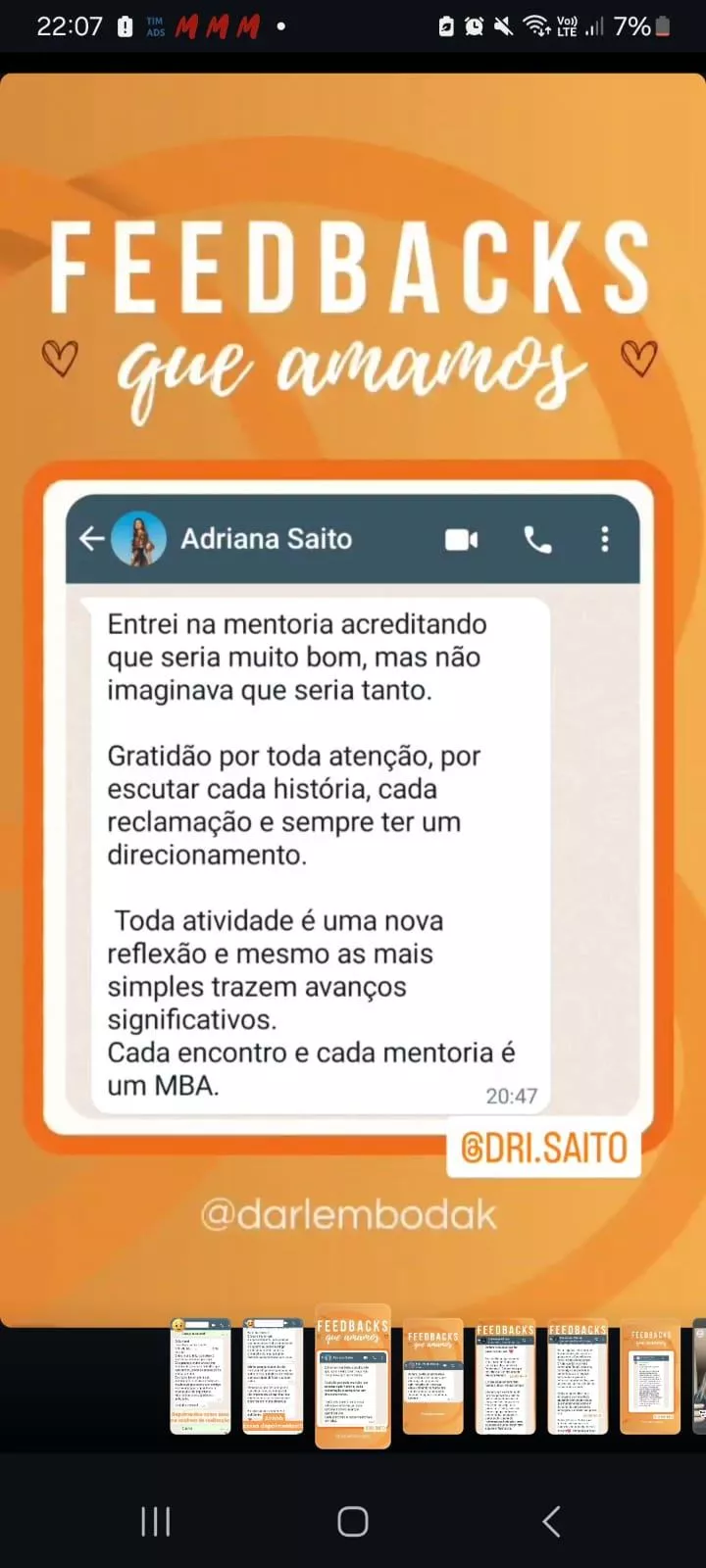Open the recent apps view
Viewport: 706px width, 1568px height.
pos(156,1521)
